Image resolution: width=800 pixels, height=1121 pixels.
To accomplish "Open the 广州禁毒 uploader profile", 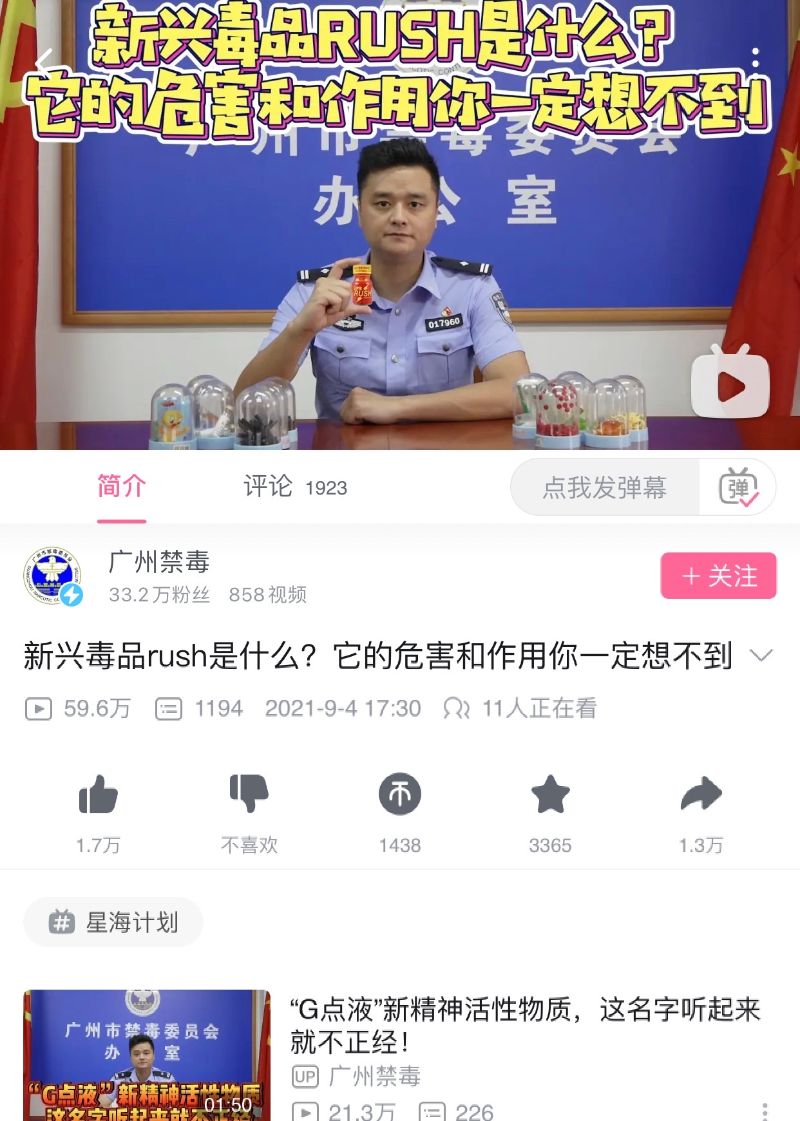I will coord(158,562).
